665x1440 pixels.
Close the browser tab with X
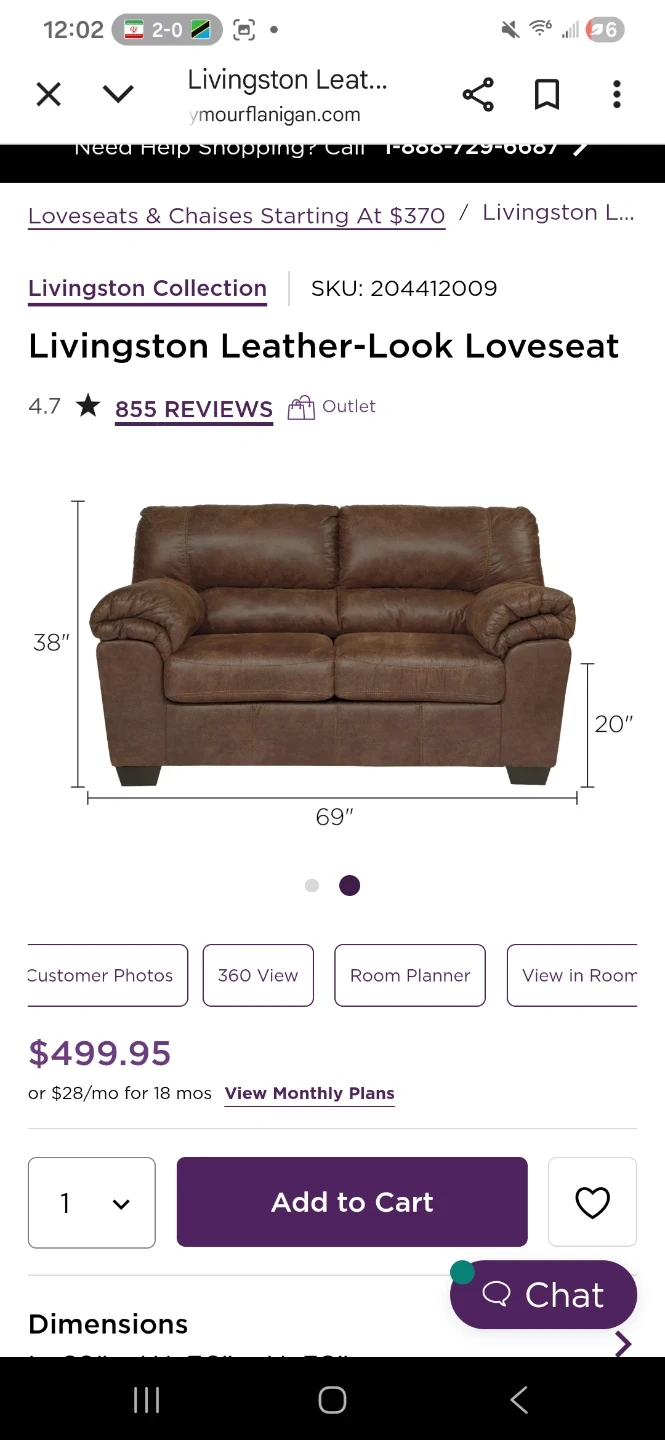pyautogui.click(x=48, y=95)
